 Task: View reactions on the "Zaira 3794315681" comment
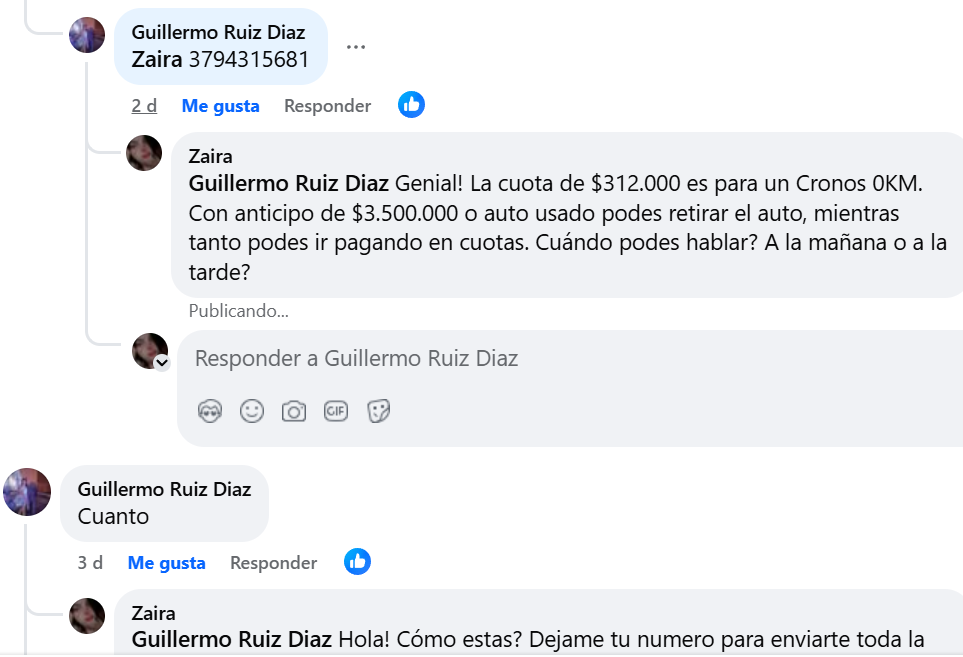click(x=411, y=105)
